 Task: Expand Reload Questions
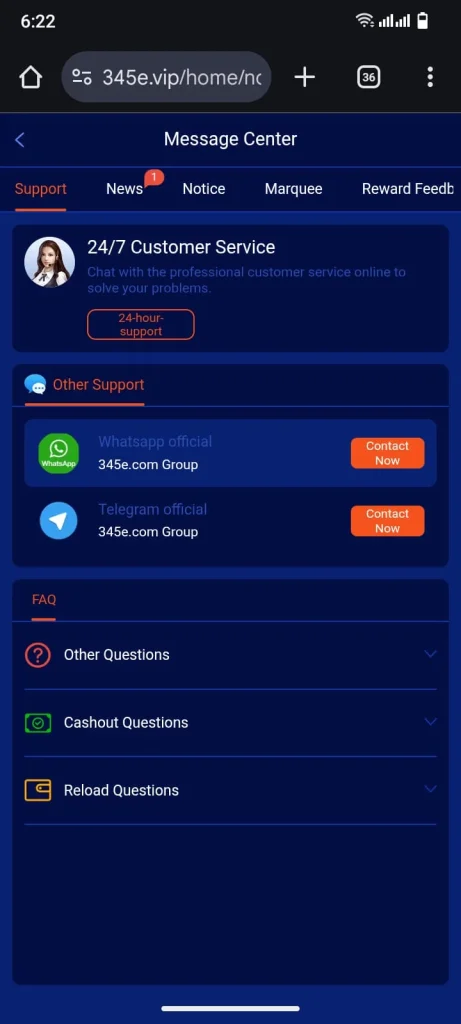pyautogui.click(x=230, y=790)
